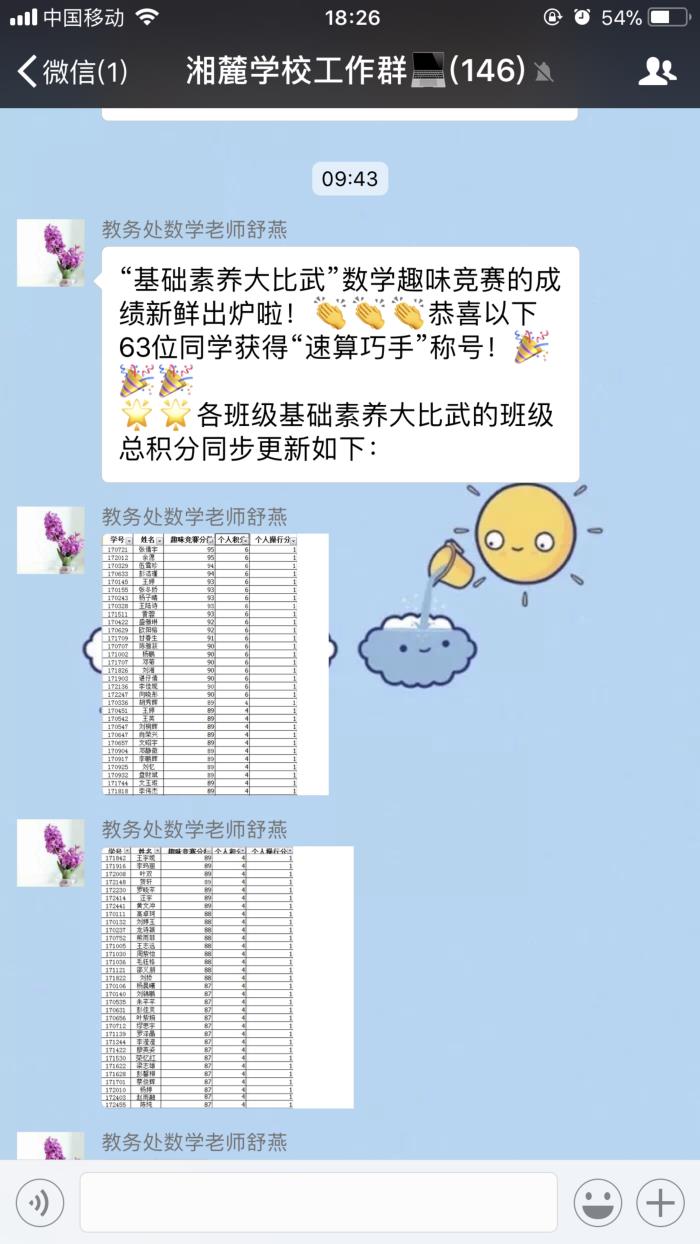The height and width of the screenshot is (1244, 700).
Task: Open score table image starting with 171842
Action: [228, 977]
